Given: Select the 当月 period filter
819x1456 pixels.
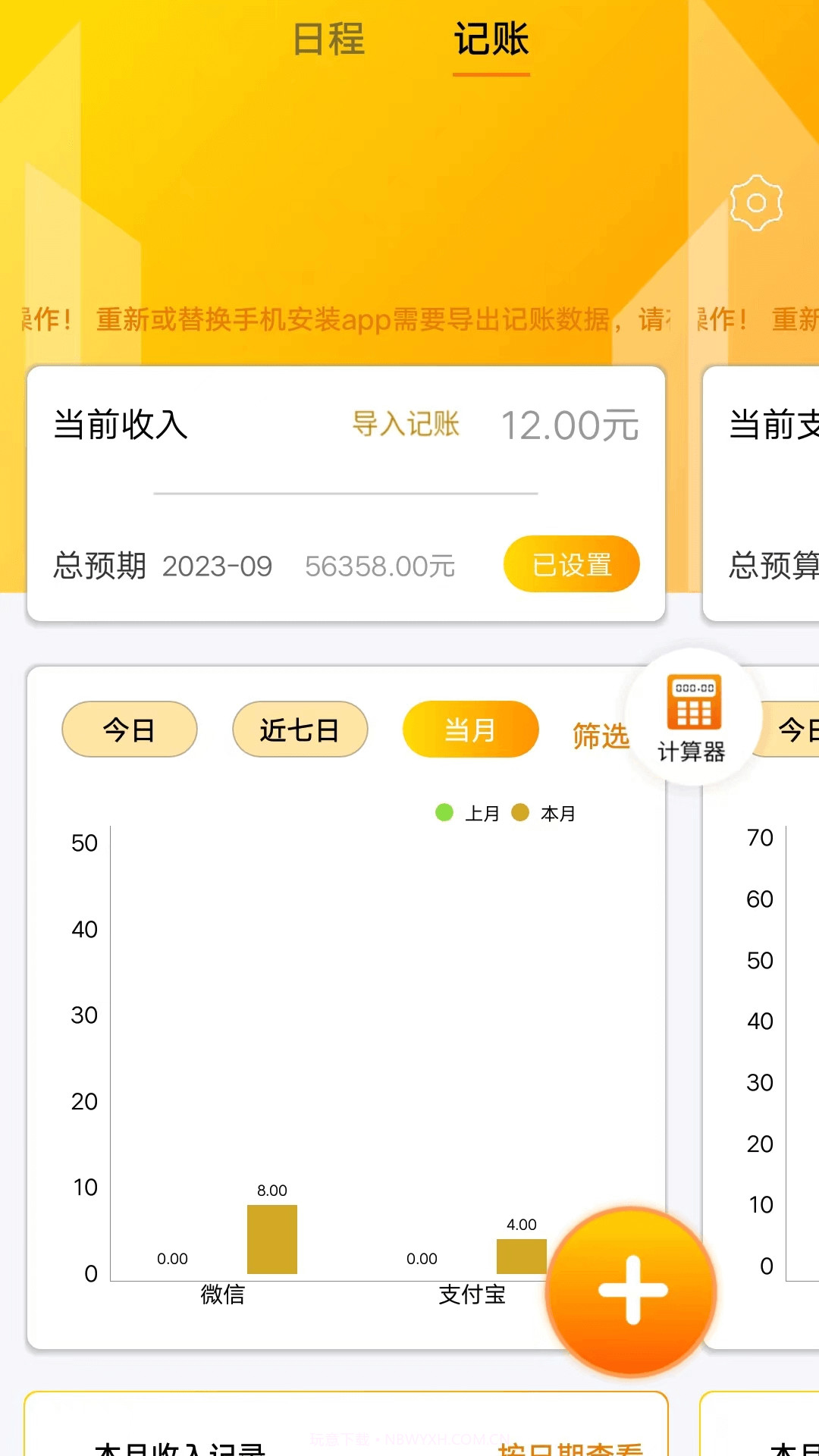Looking at the screenshot, I should point(470,728).
